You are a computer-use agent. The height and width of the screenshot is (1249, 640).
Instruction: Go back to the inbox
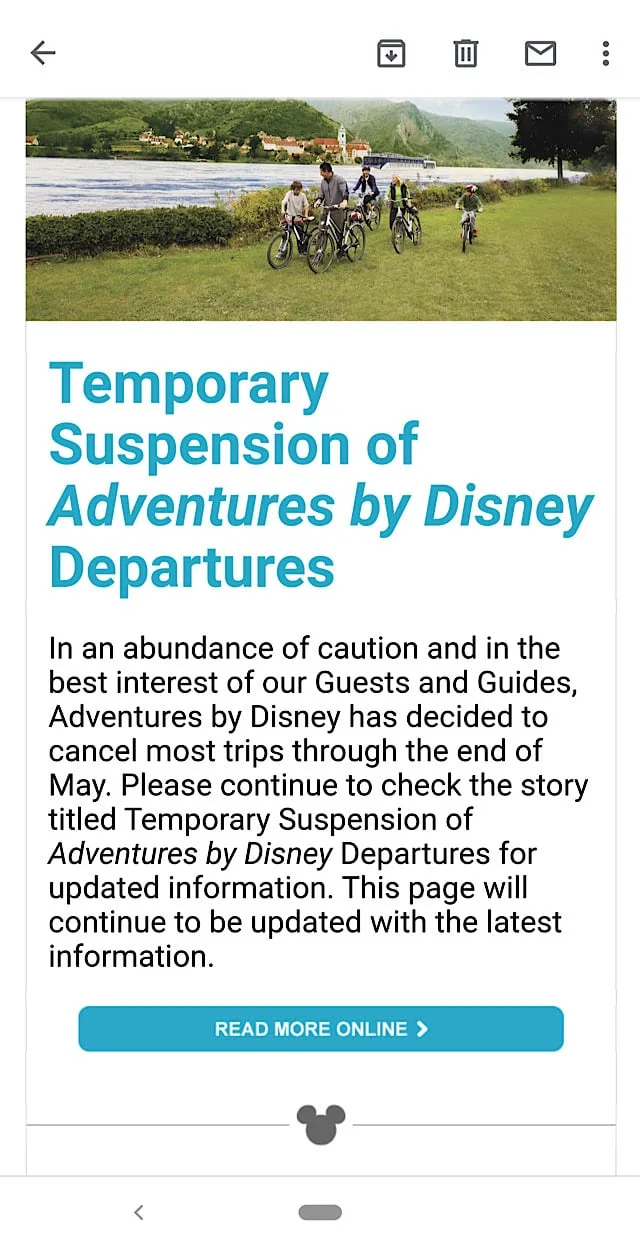coord(43,53)
